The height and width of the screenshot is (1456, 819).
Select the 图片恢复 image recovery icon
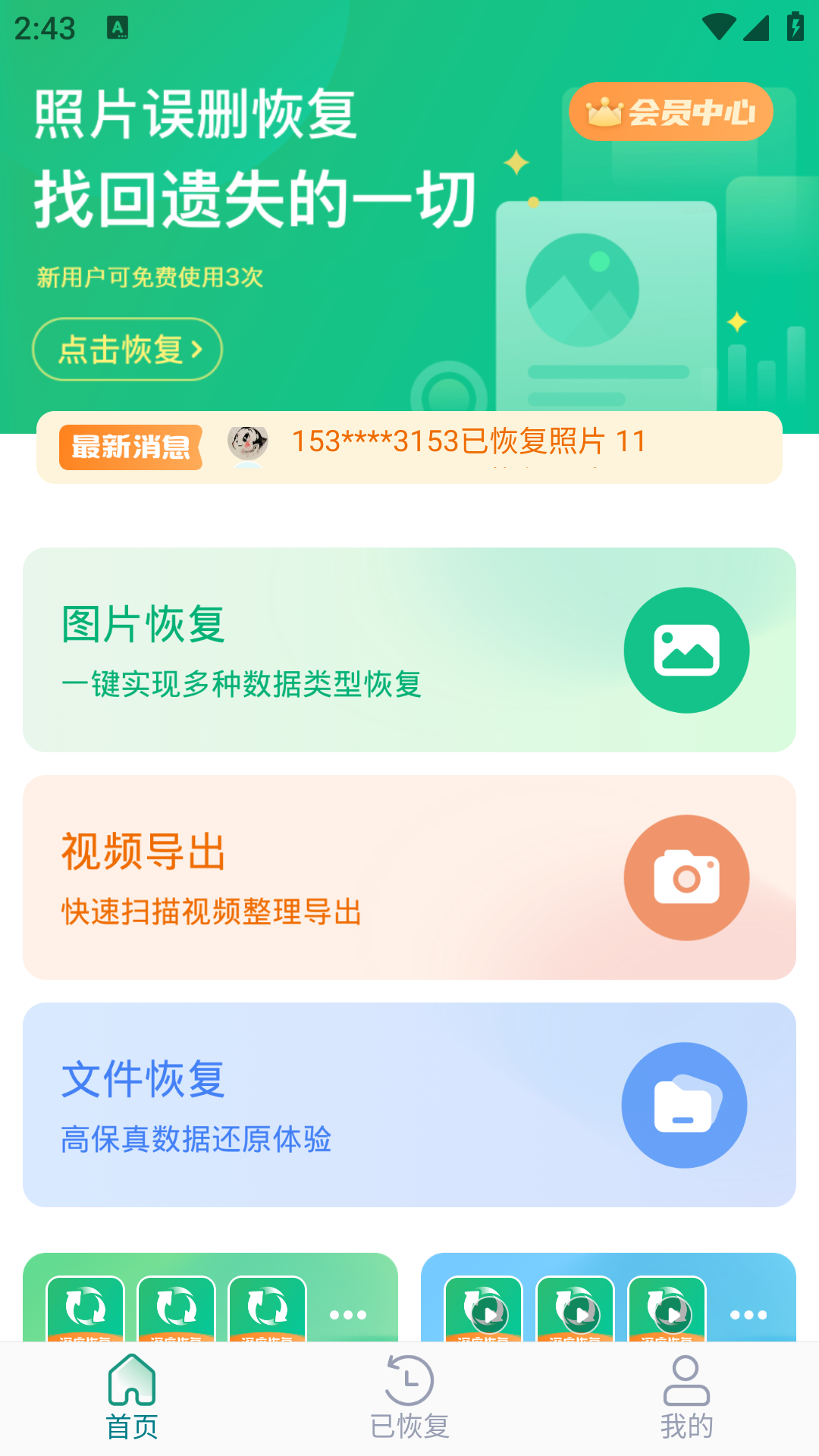point(686,650)
